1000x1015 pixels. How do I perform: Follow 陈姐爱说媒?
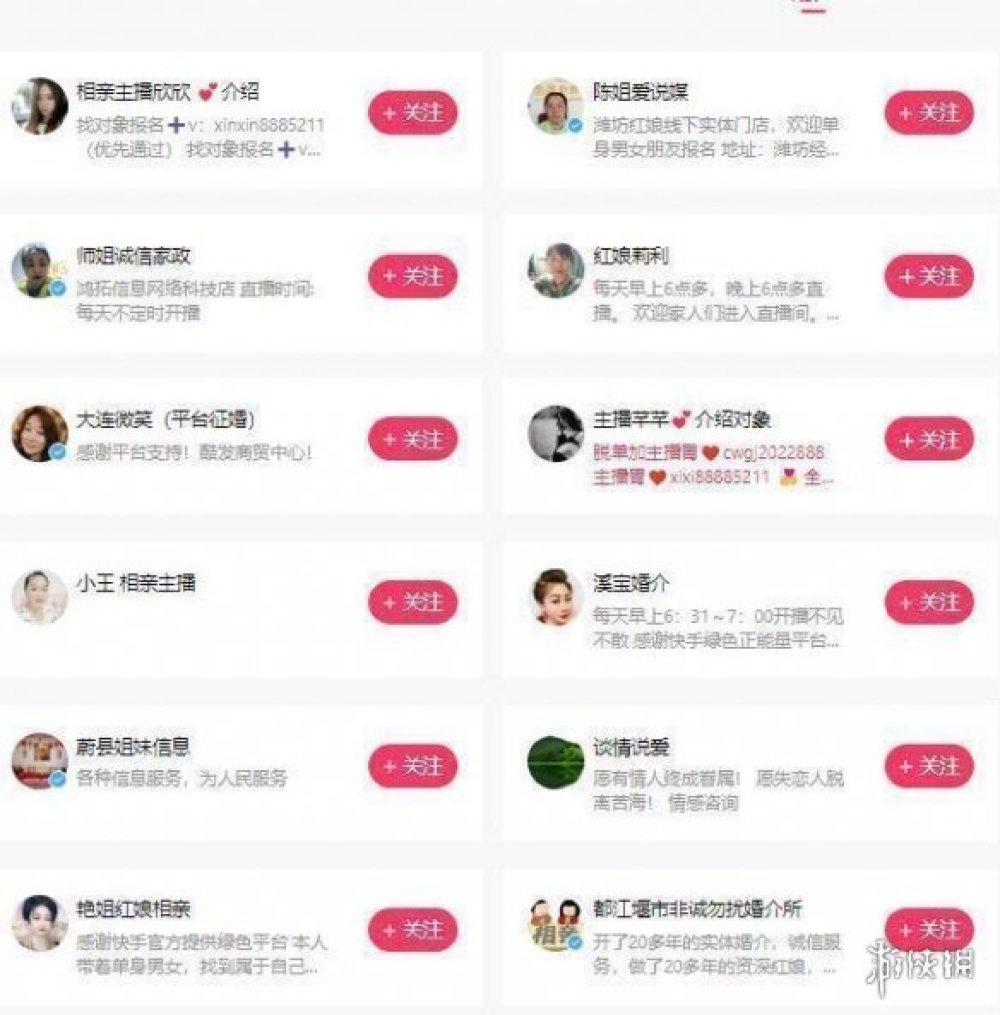click(x=928, y=113)
